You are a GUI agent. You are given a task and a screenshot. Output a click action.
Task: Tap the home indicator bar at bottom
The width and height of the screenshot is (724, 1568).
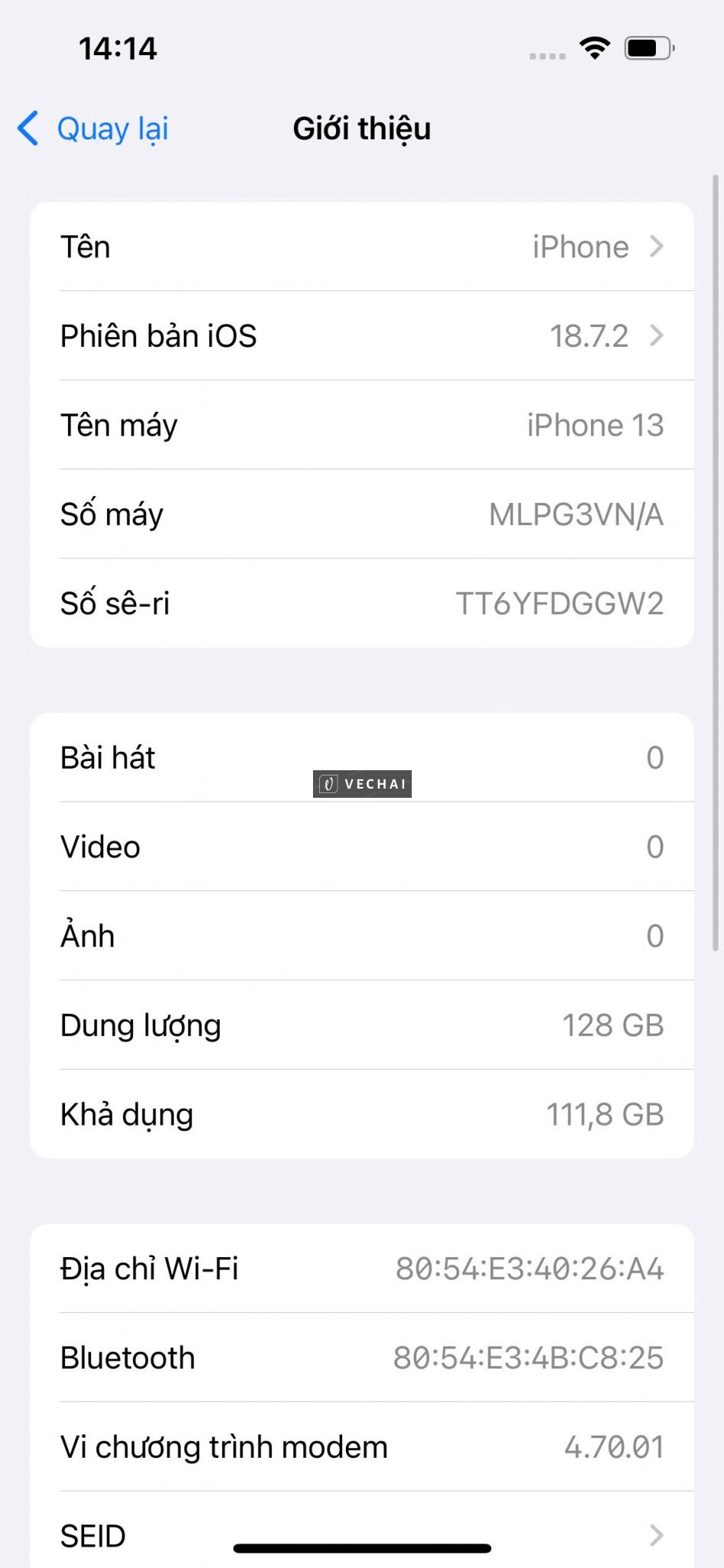(x=361, y=1548)
